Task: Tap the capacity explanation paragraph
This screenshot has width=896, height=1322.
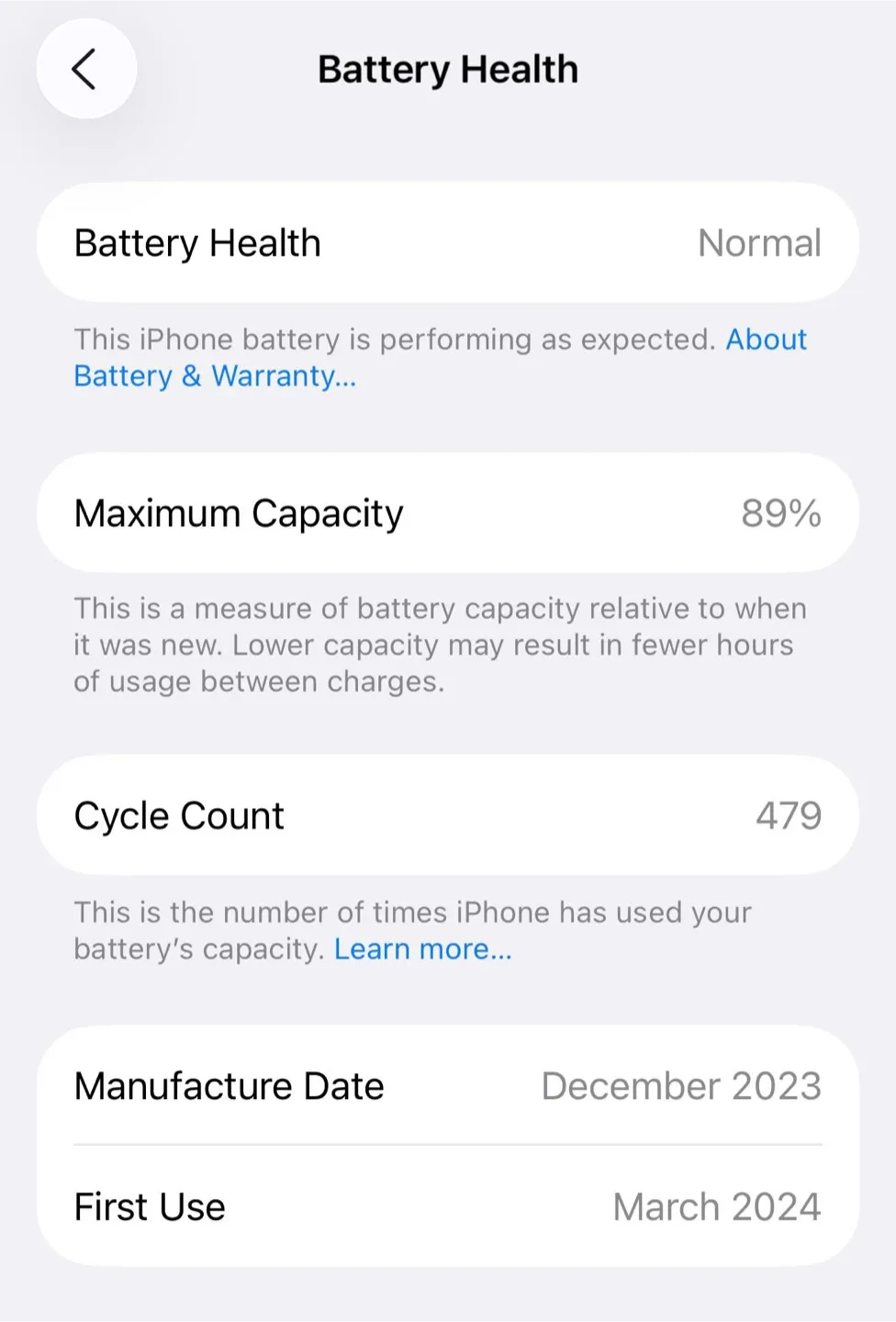Action: pos(441,644)
